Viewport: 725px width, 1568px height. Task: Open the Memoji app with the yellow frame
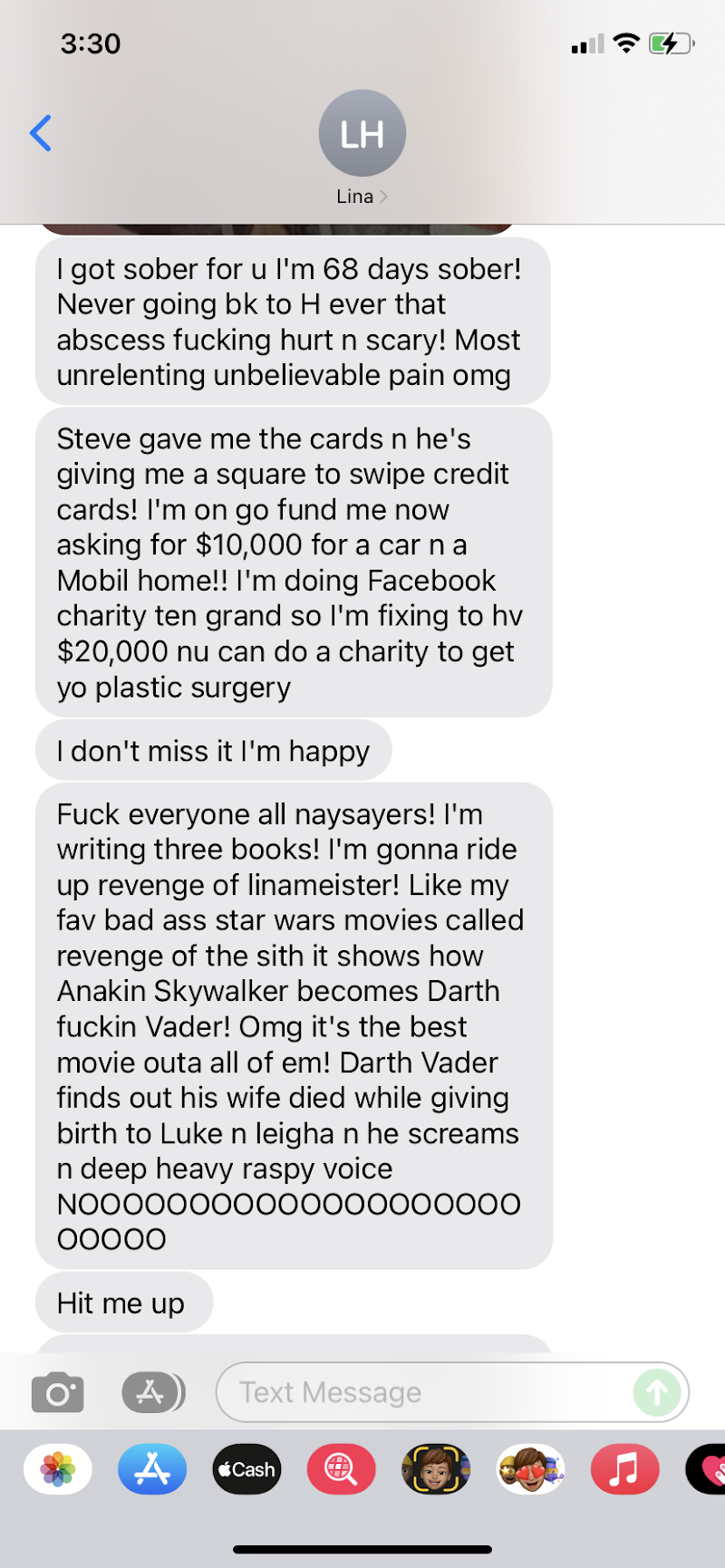(436, 1468)
